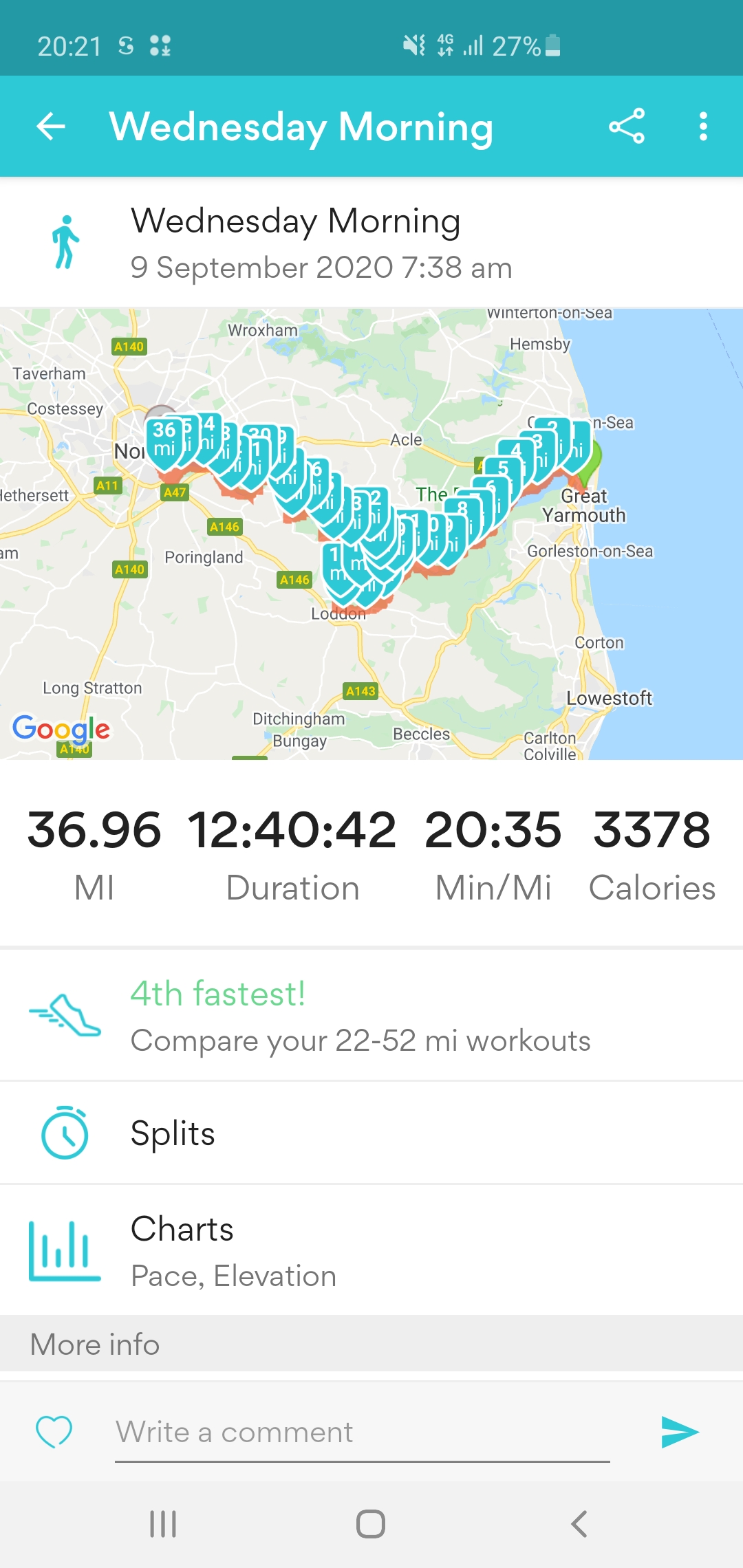This screenshot has width=743, height=1568.
Task: Go back using the header arrow
Action: coord(51,127)
